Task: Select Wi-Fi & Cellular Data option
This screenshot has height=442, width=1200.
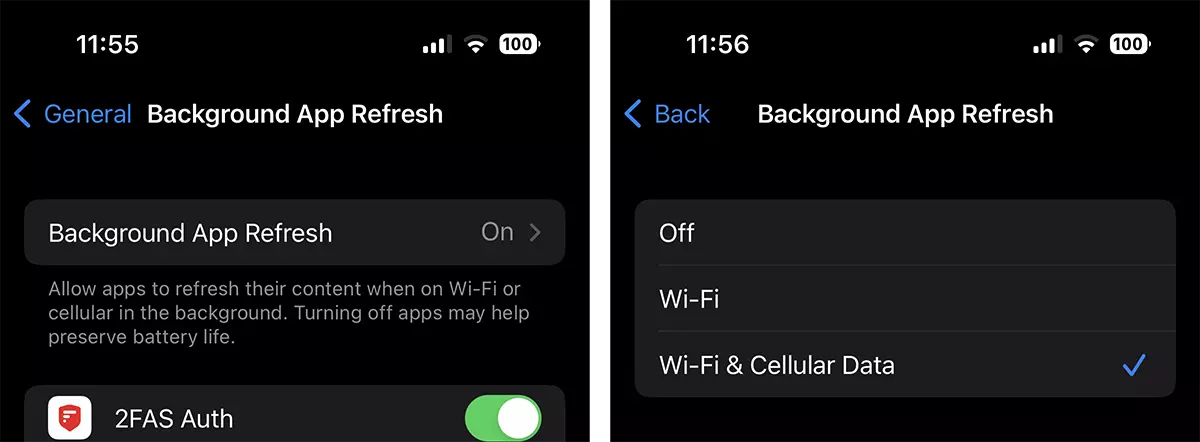Action: tap(904, 365)
